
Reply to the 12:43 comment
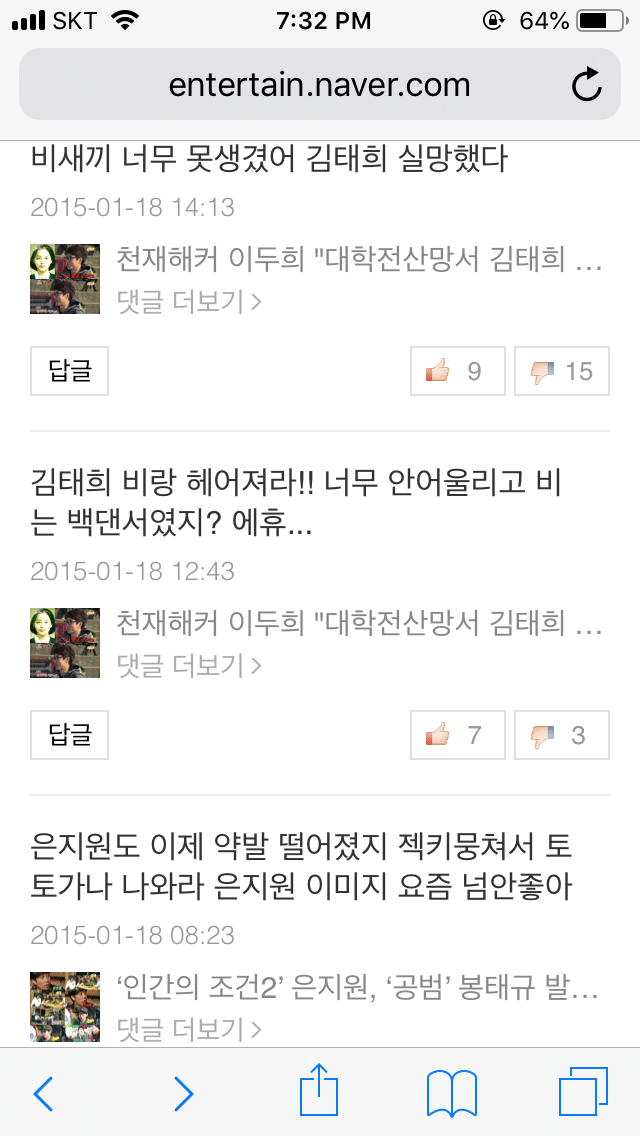[x=70, y=735]
